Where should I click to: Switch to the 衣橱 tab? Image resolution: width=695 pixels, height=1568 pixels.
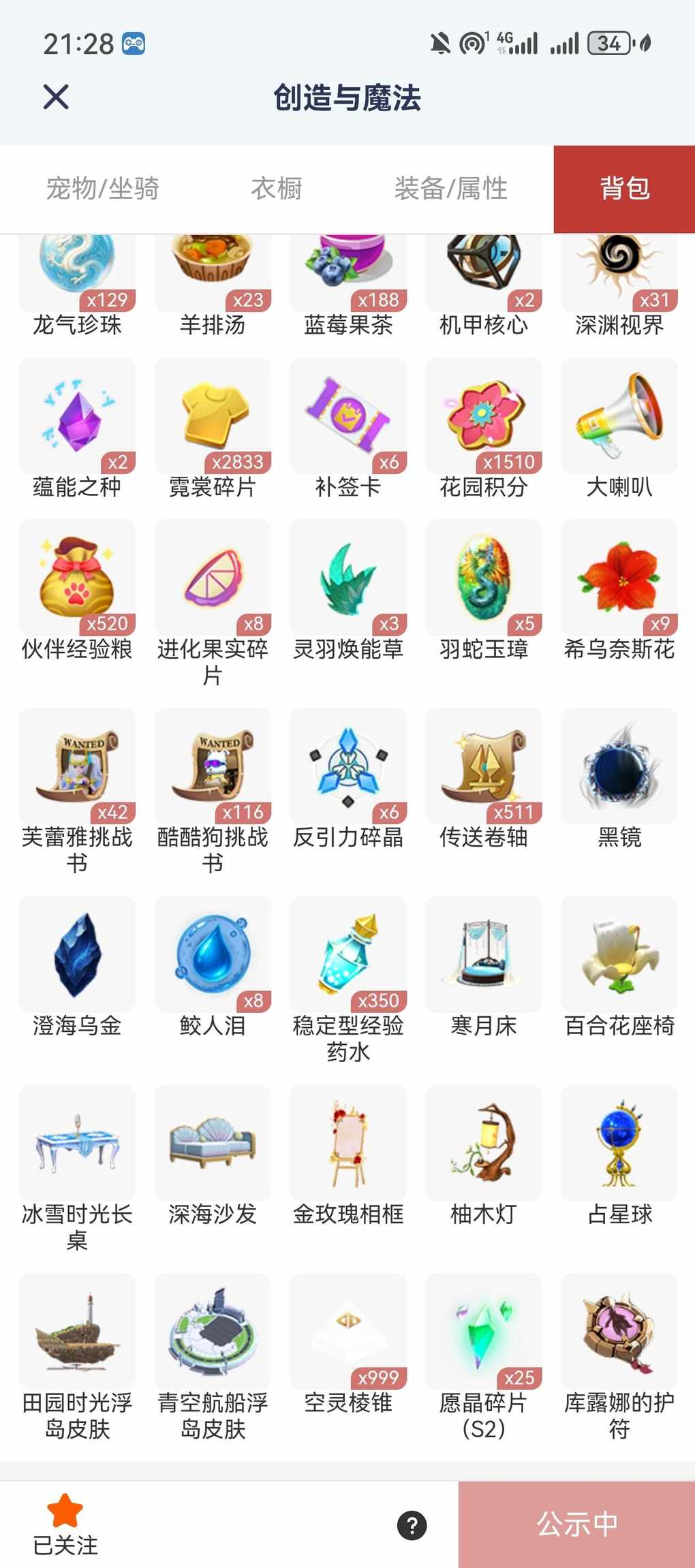point(277,189)
